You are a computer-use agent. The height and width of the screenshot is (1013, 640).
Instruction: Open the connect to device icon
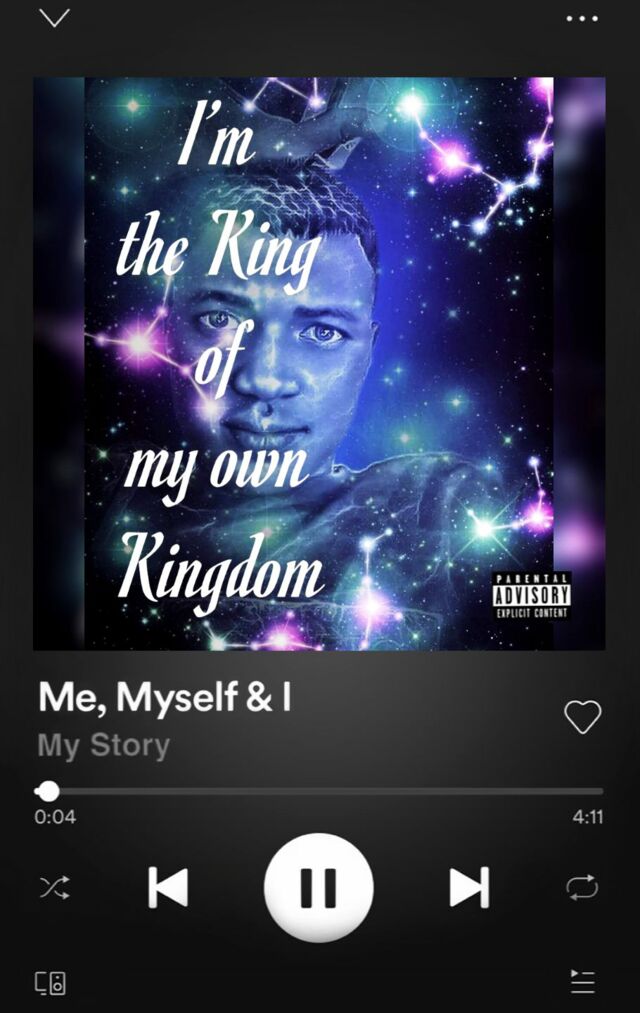click(x=50, y=983)
